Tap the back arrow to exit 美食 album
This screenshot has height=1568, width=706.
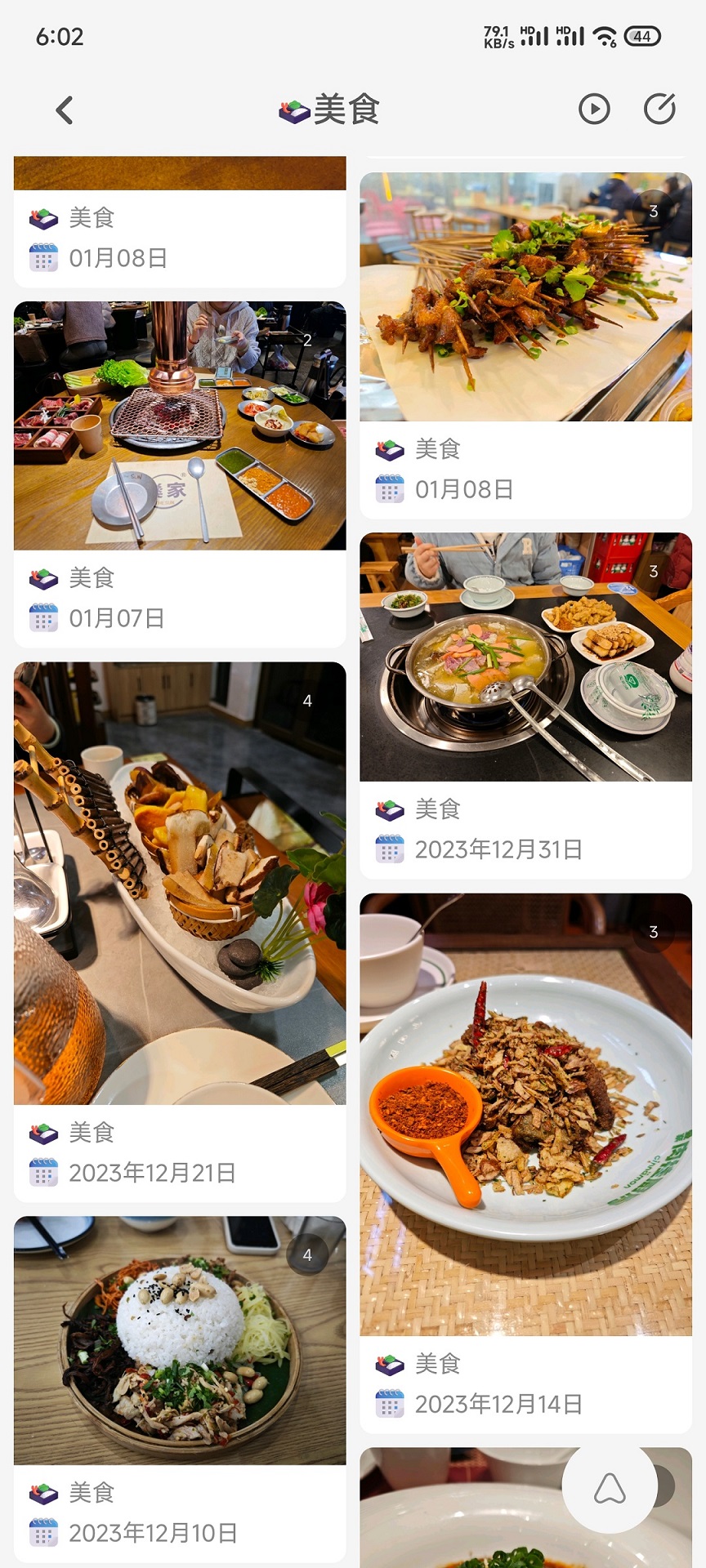(x=64, y=109)
